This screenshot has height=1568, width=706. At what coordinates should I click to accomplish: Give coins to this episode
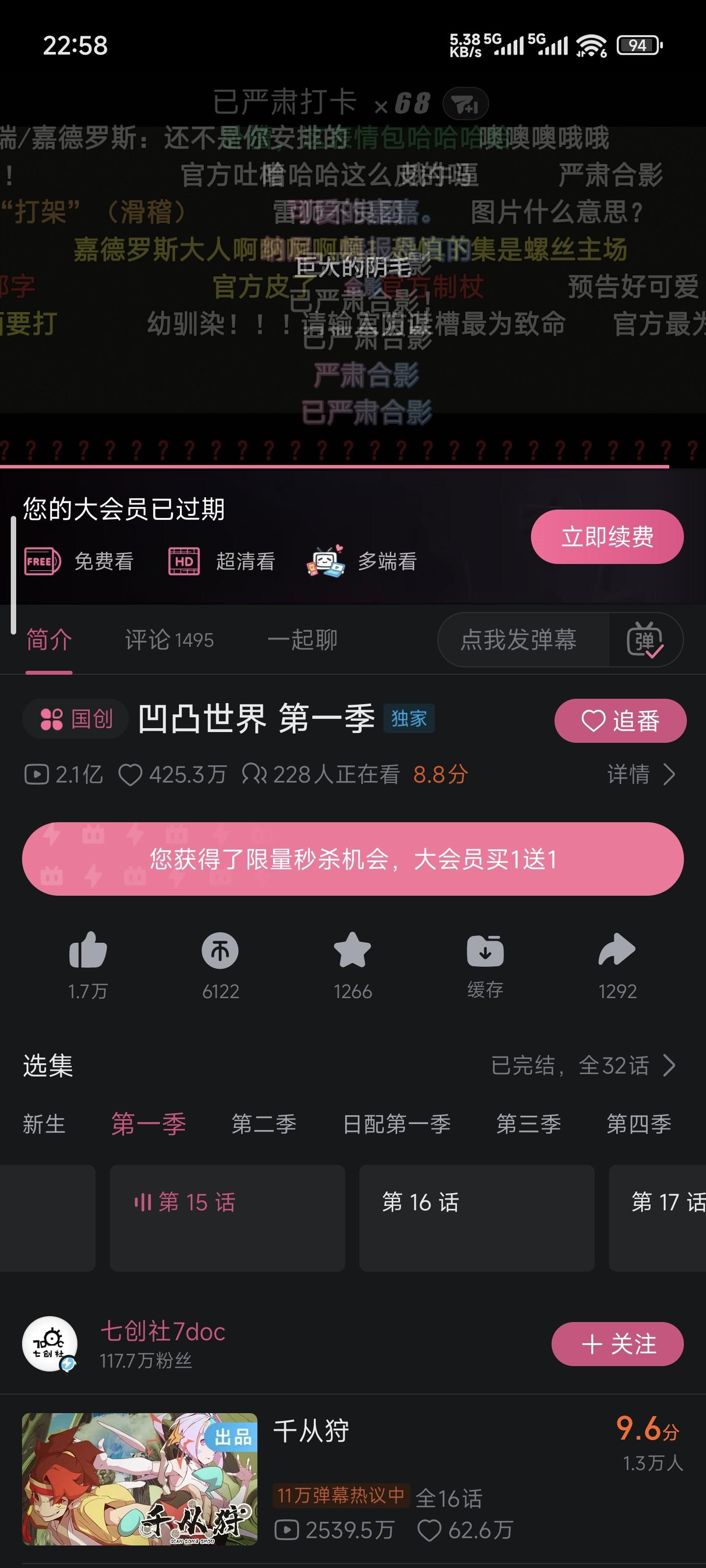[x=220, y=952]
